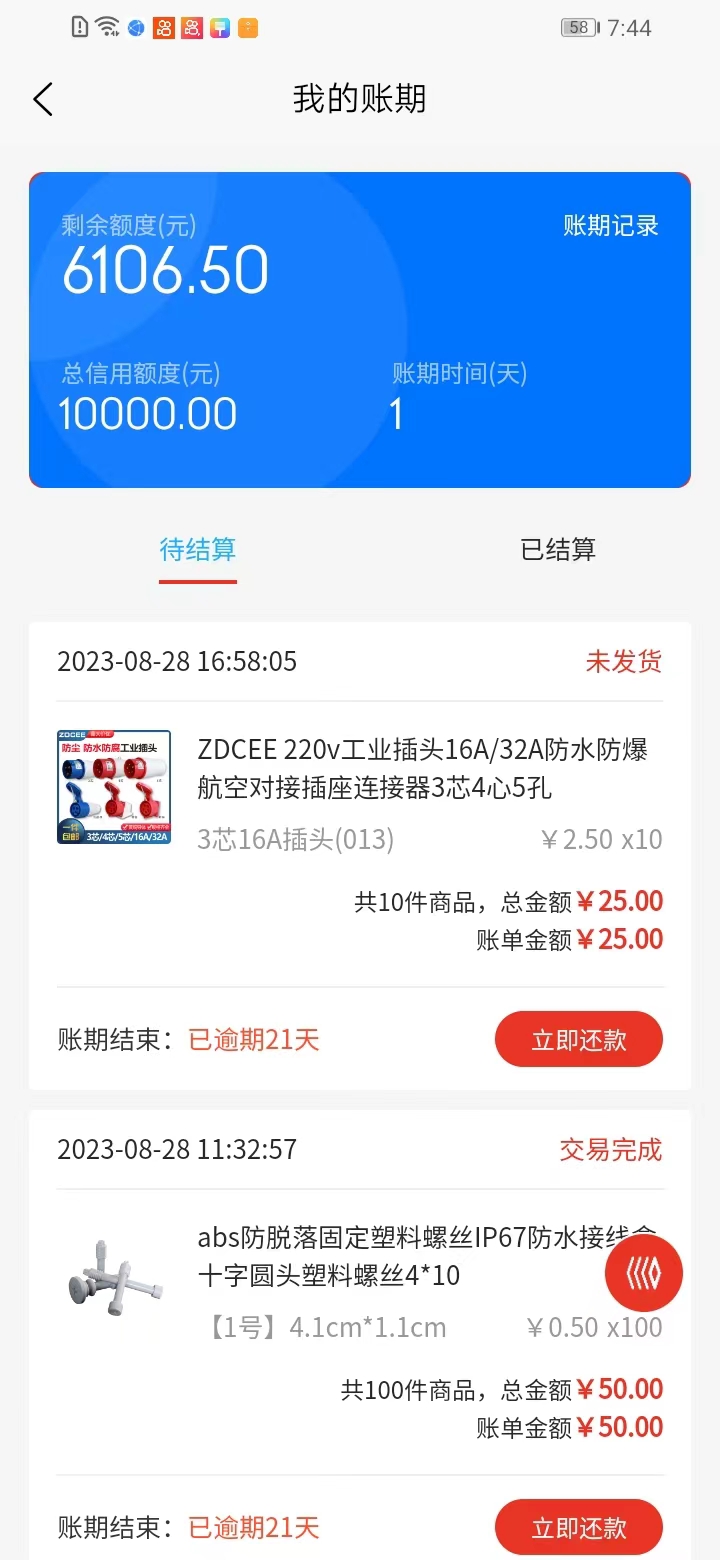
Task: Tap the Kuaishou Express icon in the status bar
Action: 192,27
